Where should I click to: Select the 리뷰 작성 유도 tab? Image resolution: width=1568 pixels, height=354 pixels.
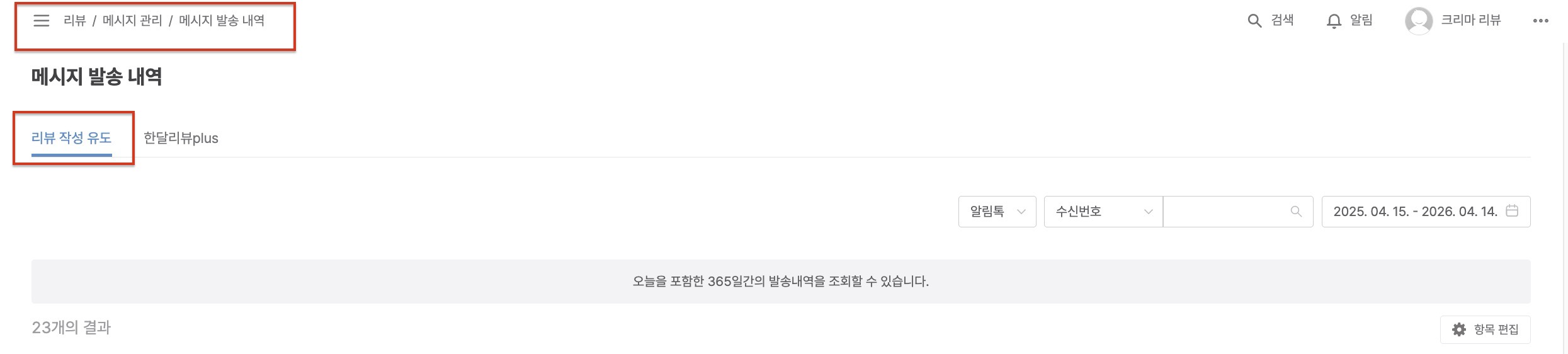coord(71,138)
